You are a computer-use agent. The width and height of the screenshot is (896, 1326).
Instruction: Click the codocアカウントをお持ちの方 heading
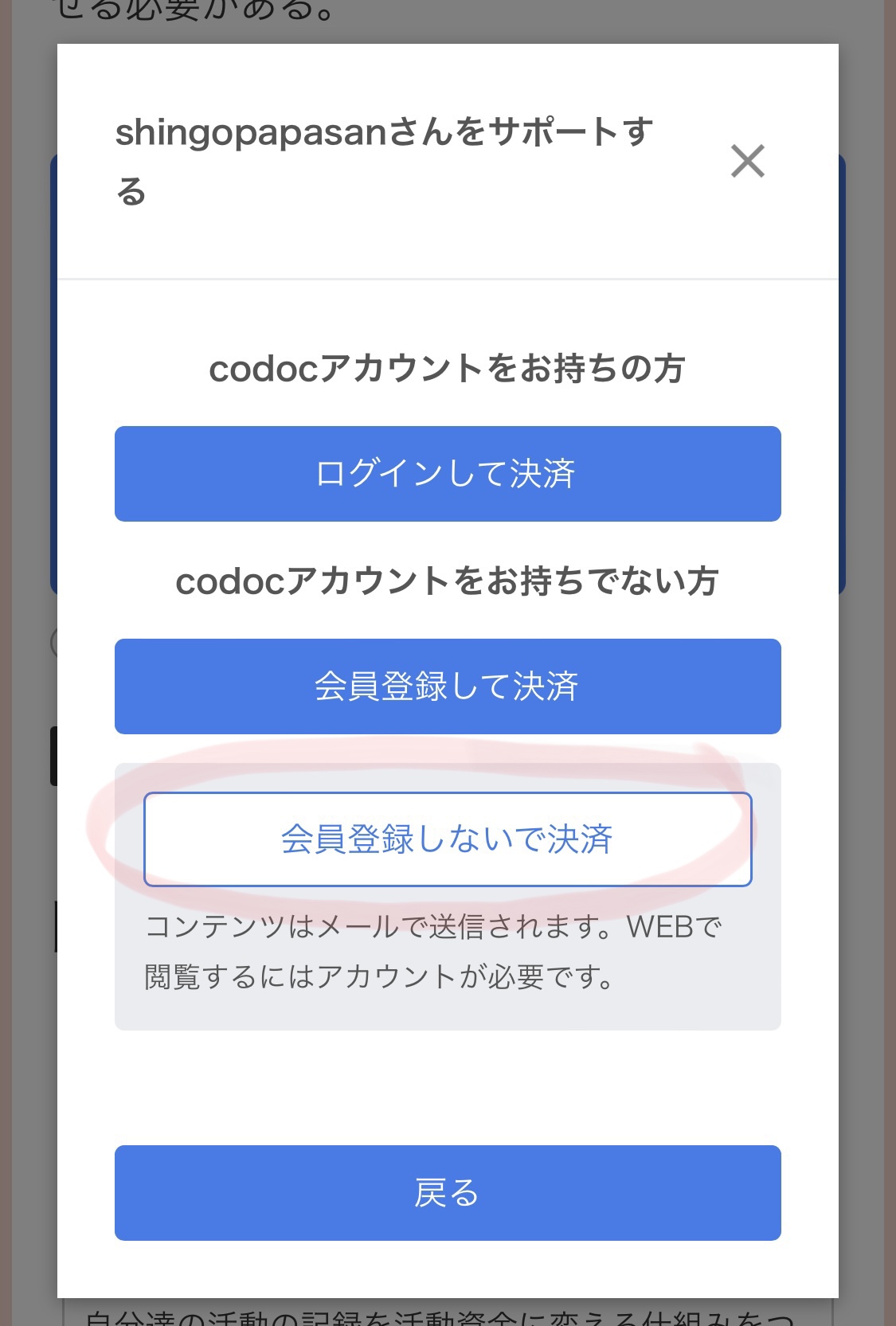(448, 366)
